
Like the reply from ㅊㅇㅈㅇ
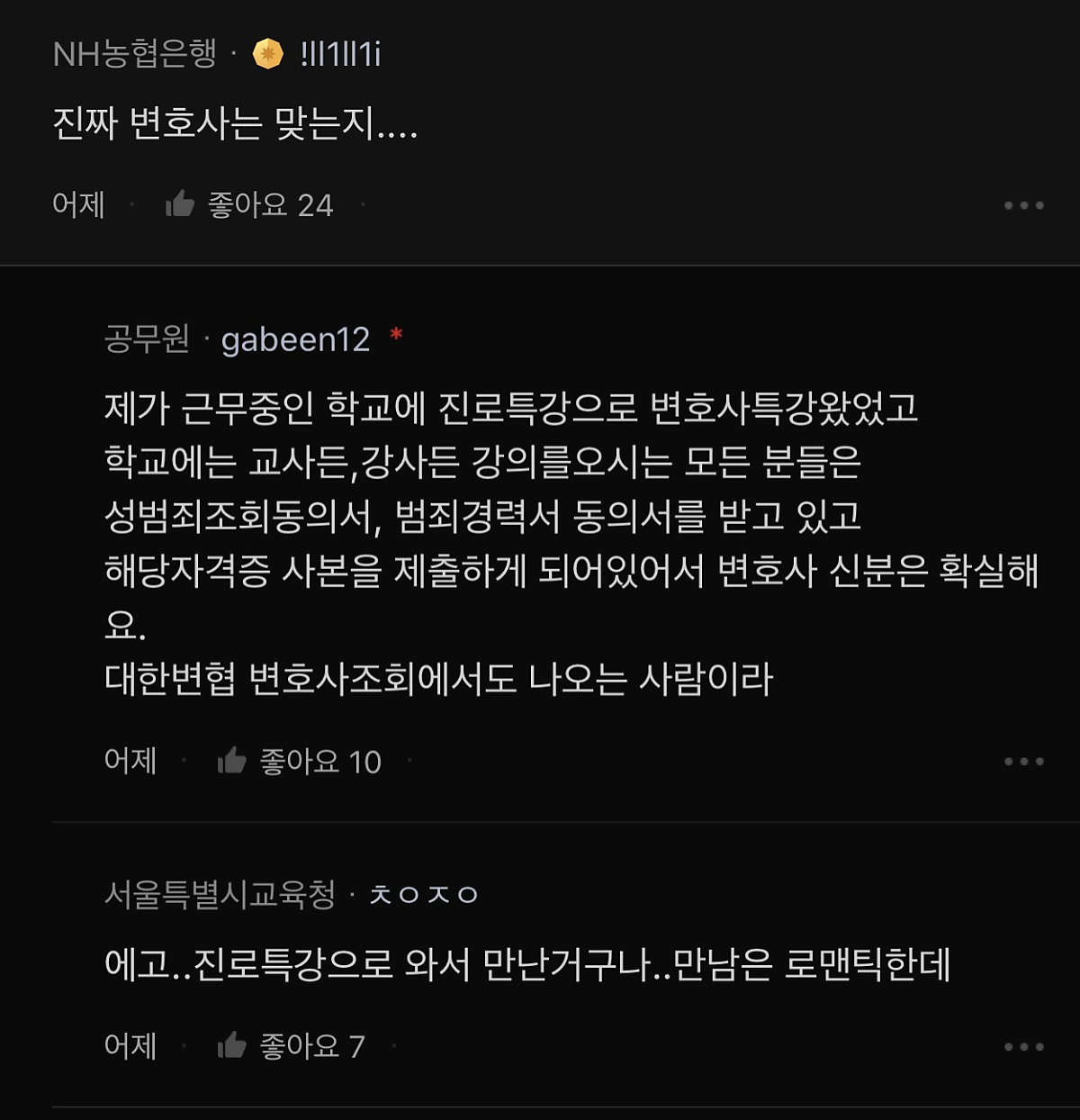pos(232,1046)
